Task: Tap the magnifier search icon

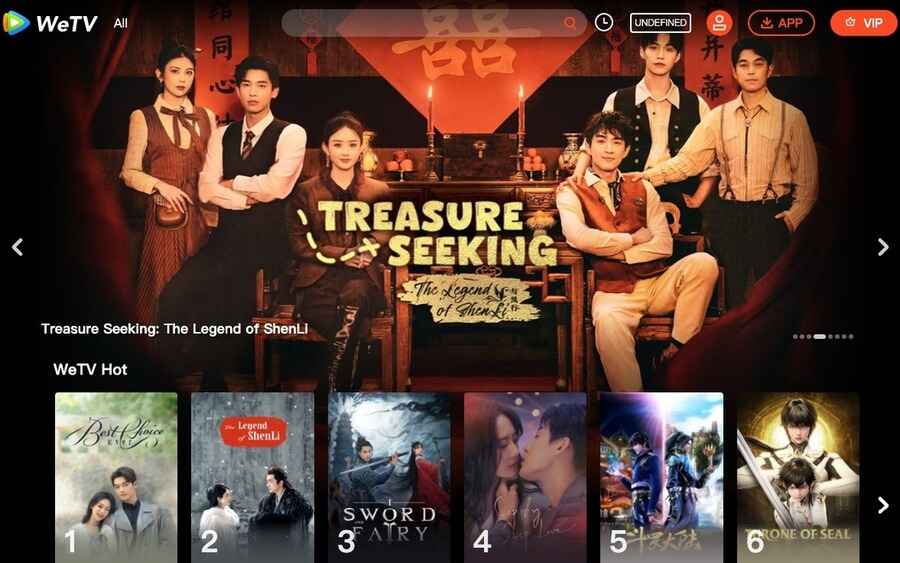Action: tap(571, 23)
